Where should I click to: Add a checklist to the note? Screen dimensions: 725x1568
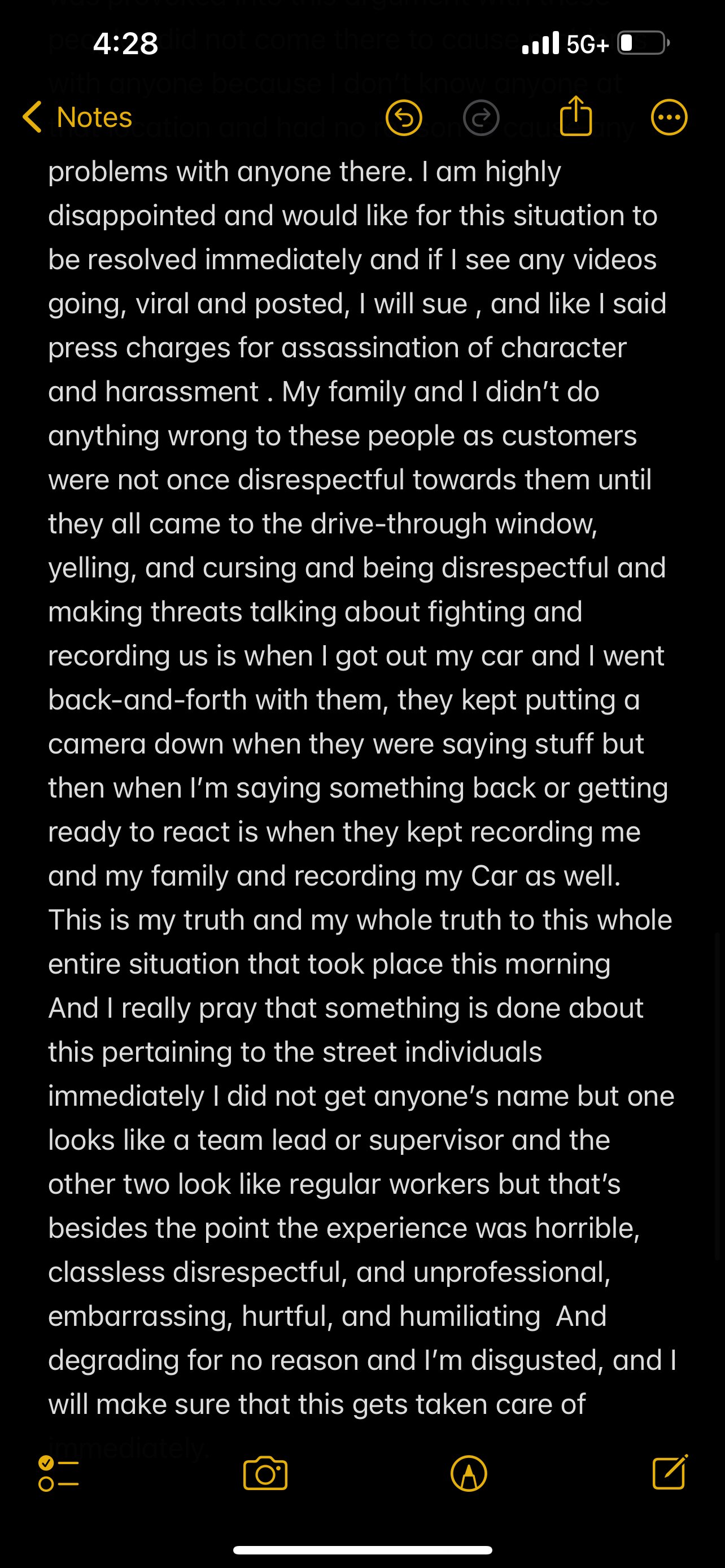pyautogui.click(x=58, y=1474)
